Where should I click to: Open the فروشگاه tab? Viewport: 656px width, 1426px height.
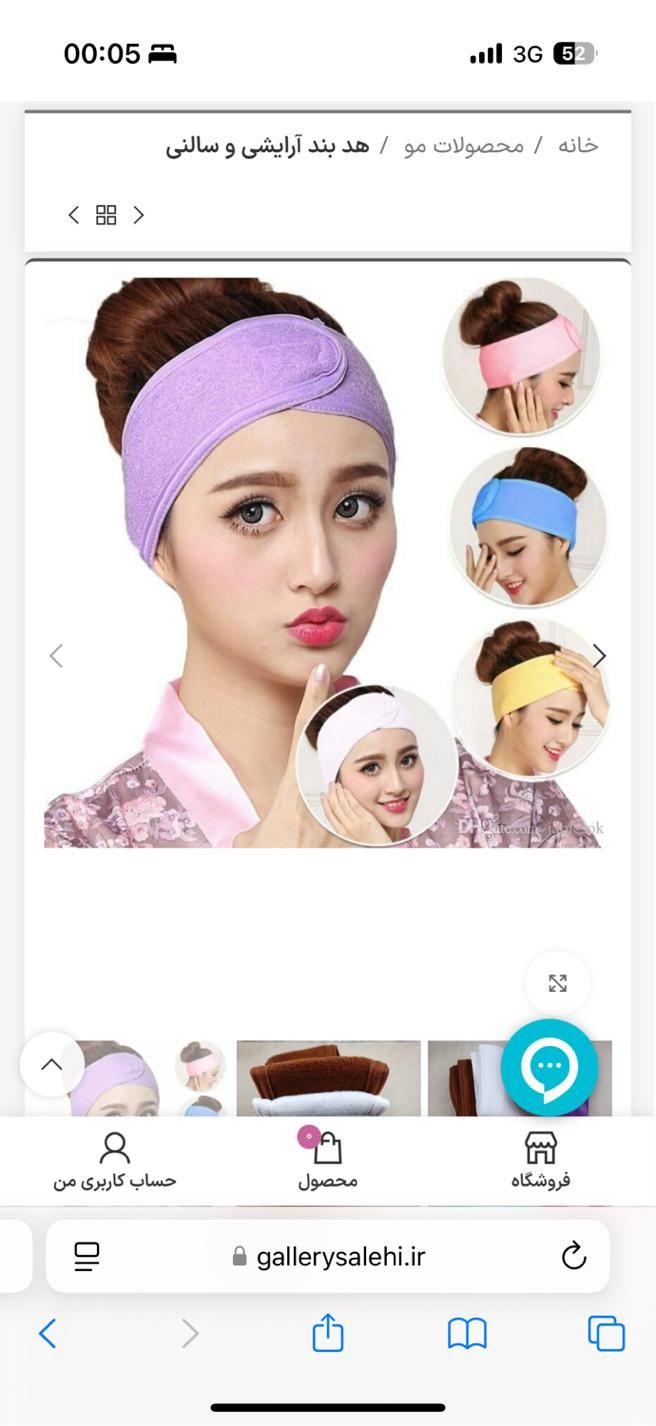pos(540,1160)
